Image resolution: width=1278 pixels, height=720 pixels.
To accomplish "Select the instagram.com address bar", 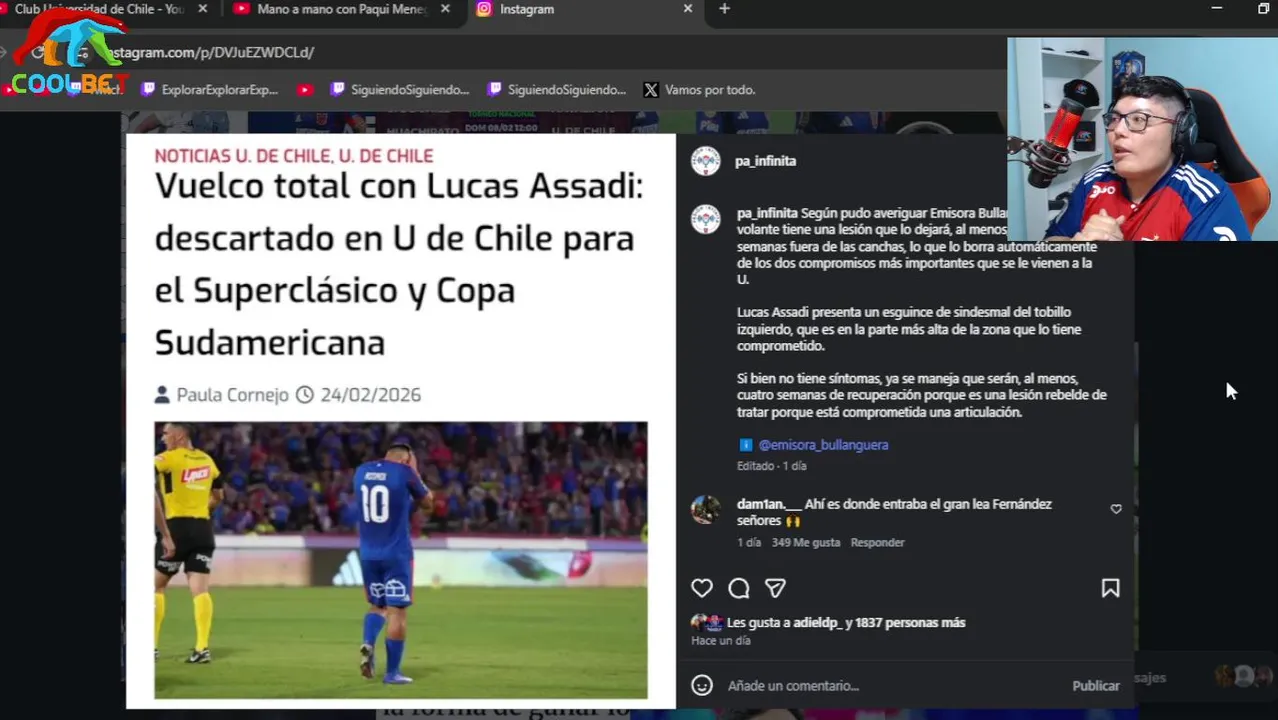I will coord(400,52).
